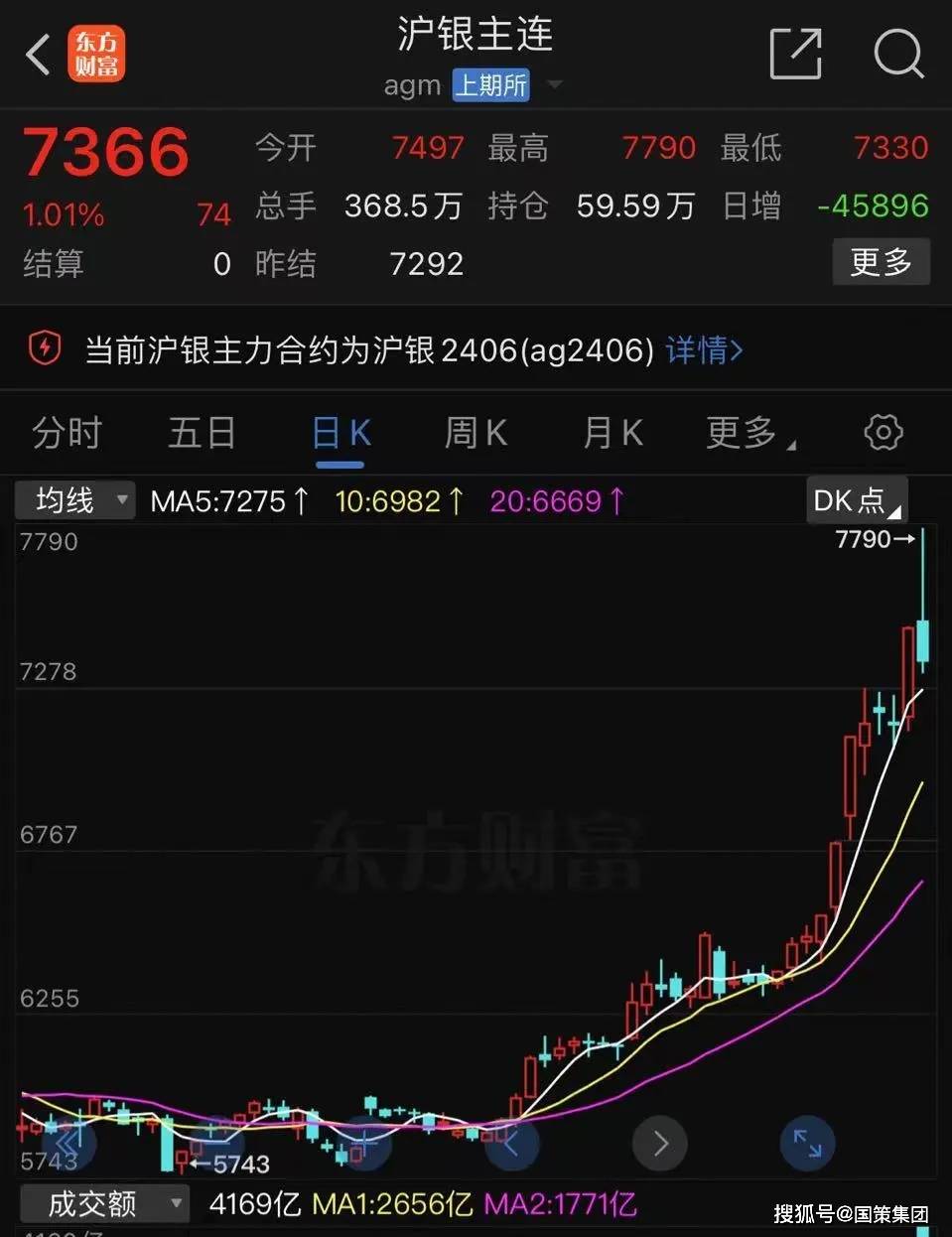
Task: Tap the 东方财富 logo
Action: 95,55
